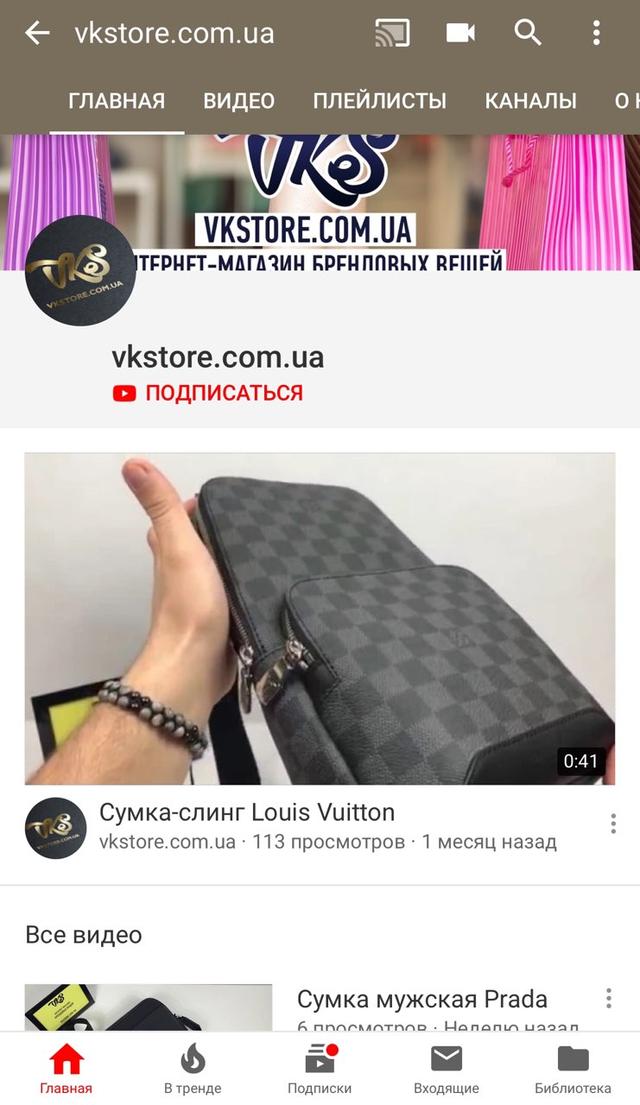This screenshot has width=640, height=1105.
Task: Open the search icon
Action: pos(528,33)
